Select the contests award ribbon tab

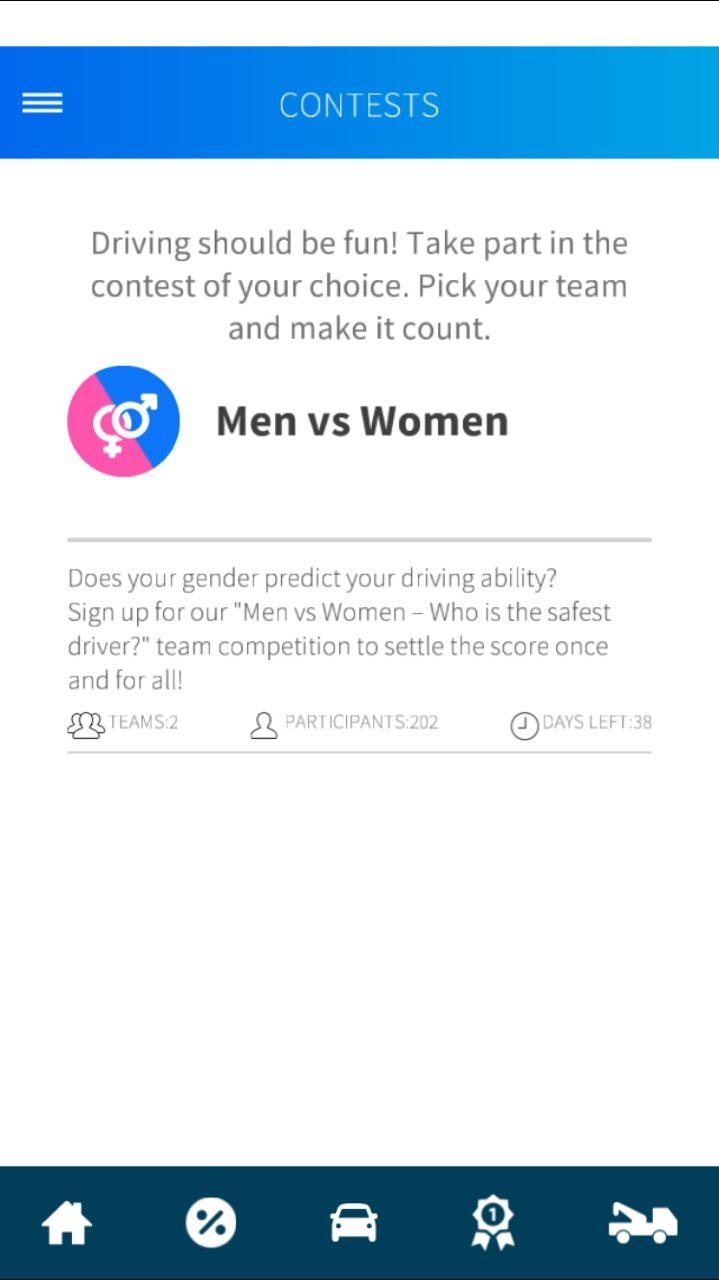[493, 1222]
